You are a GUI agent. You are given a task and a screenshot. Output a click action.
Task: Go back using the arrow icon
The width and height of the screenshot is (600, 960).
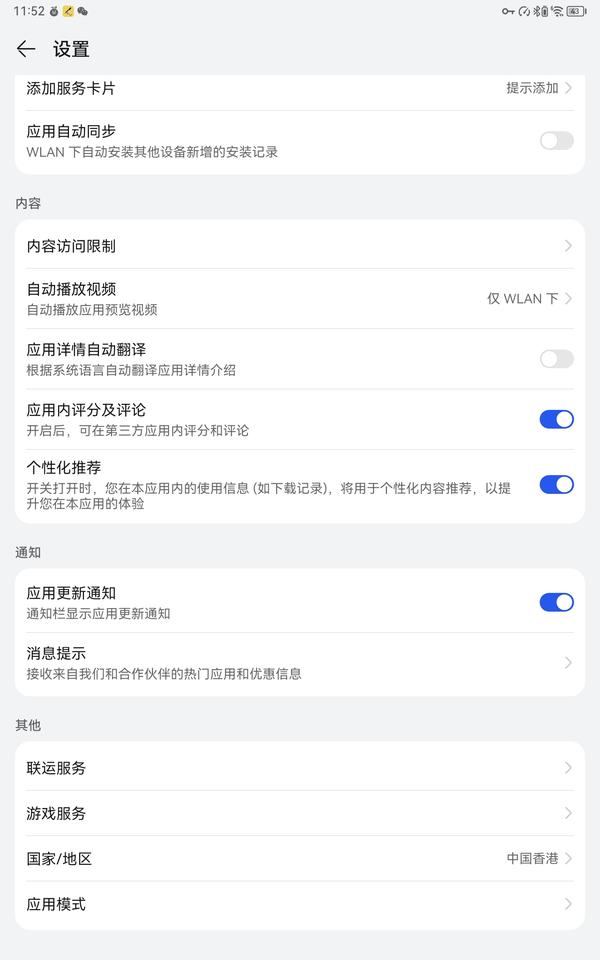click(26, 49)
